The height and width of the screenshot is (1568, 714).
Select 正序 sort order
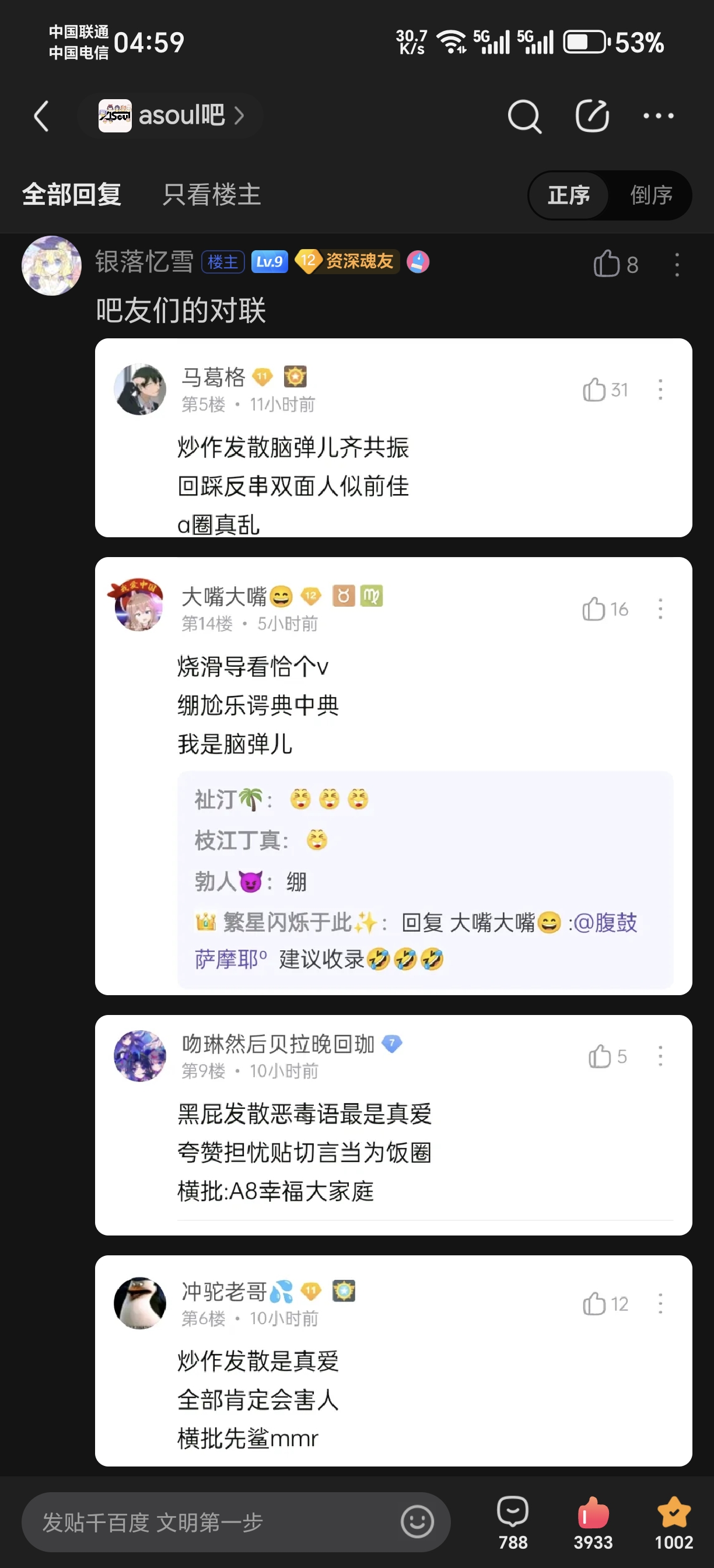[569, 195]
